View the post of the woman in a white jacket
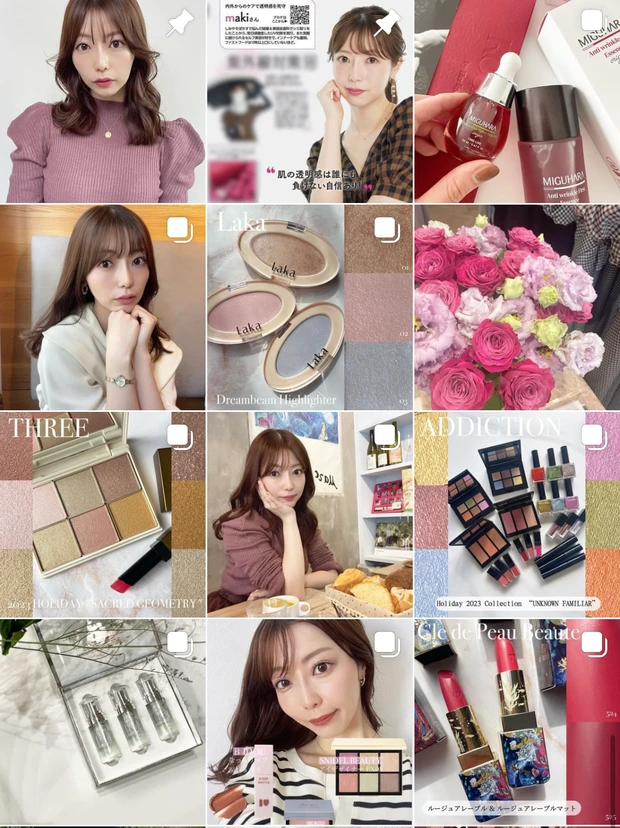The height and width of the screenshot is (828, 620). click(102, 308)
